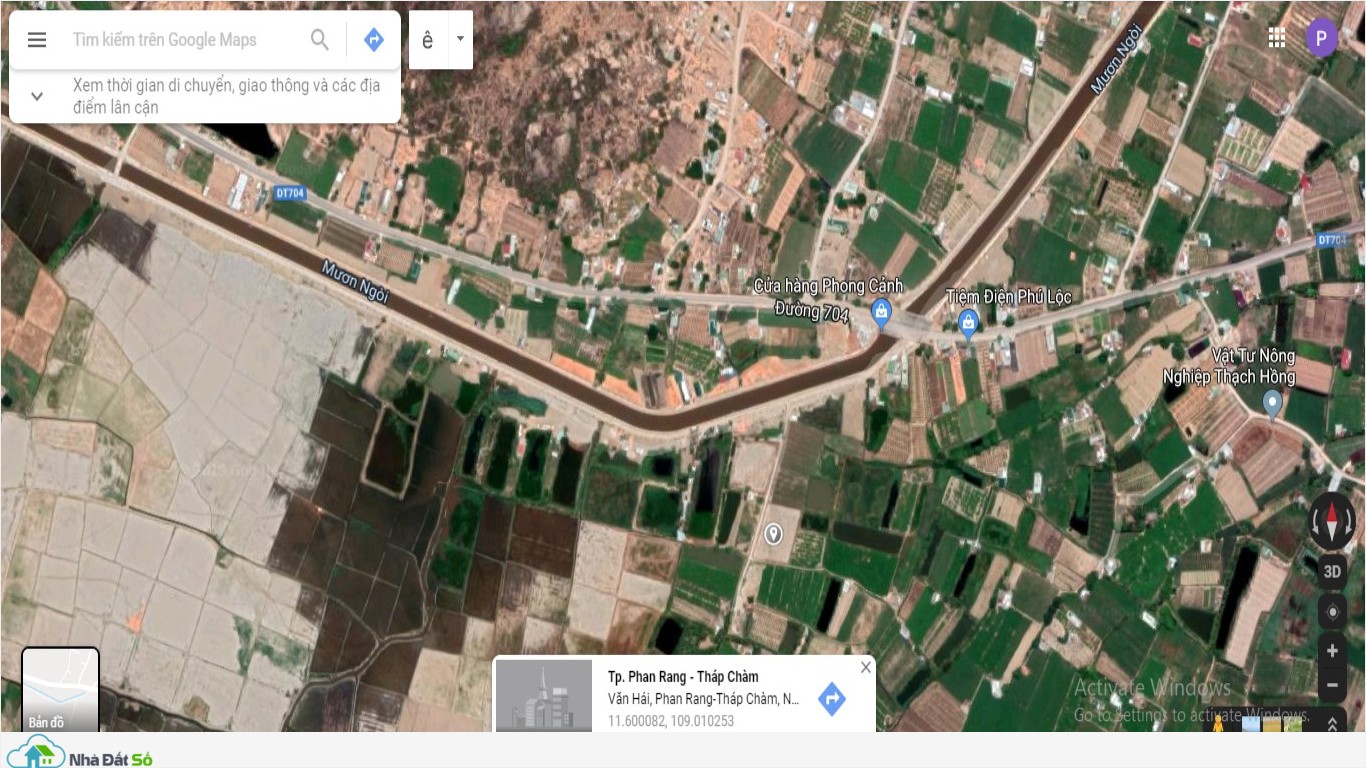Reset the compass orientation
Screen dimensions: 1366x768
(1332, 522)
